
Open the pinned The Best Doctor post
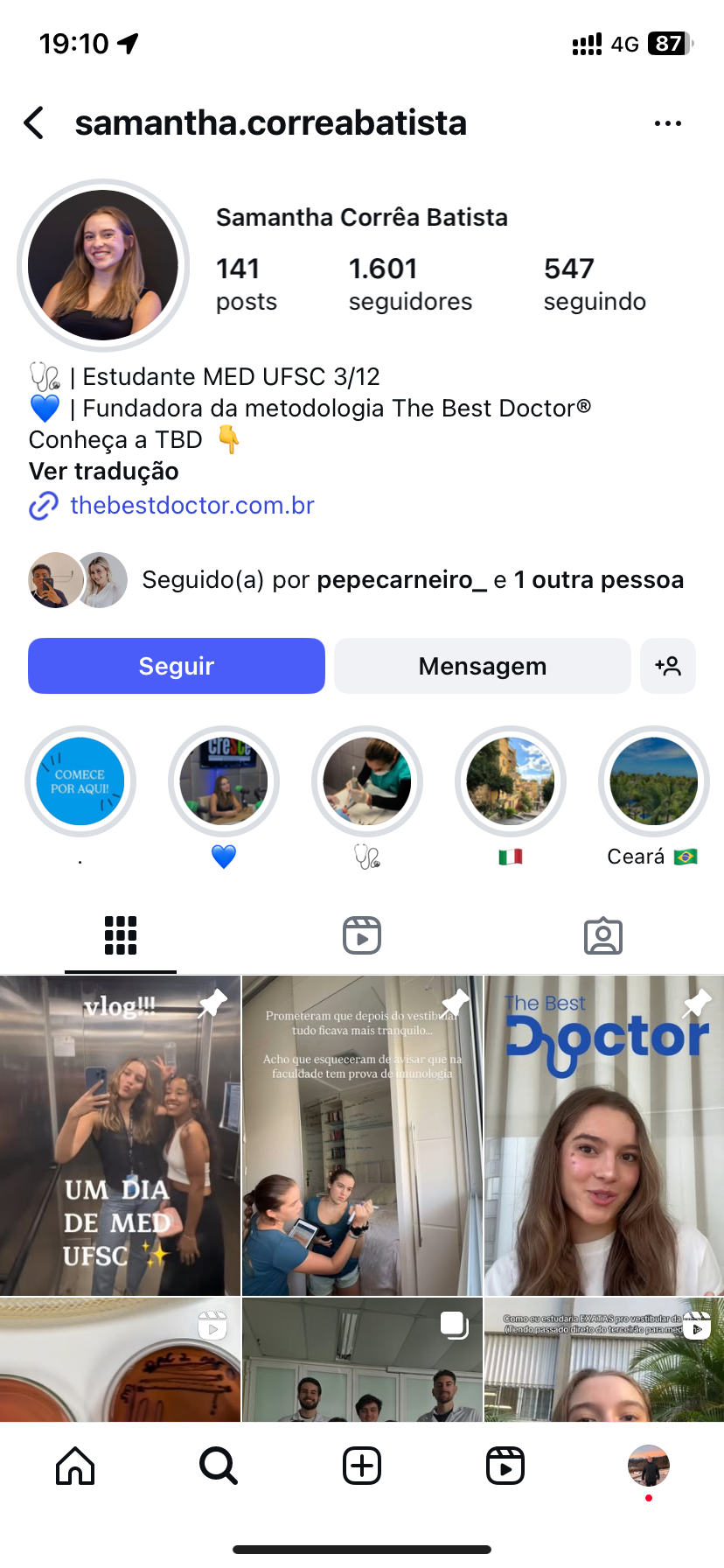pos(603,1136)
